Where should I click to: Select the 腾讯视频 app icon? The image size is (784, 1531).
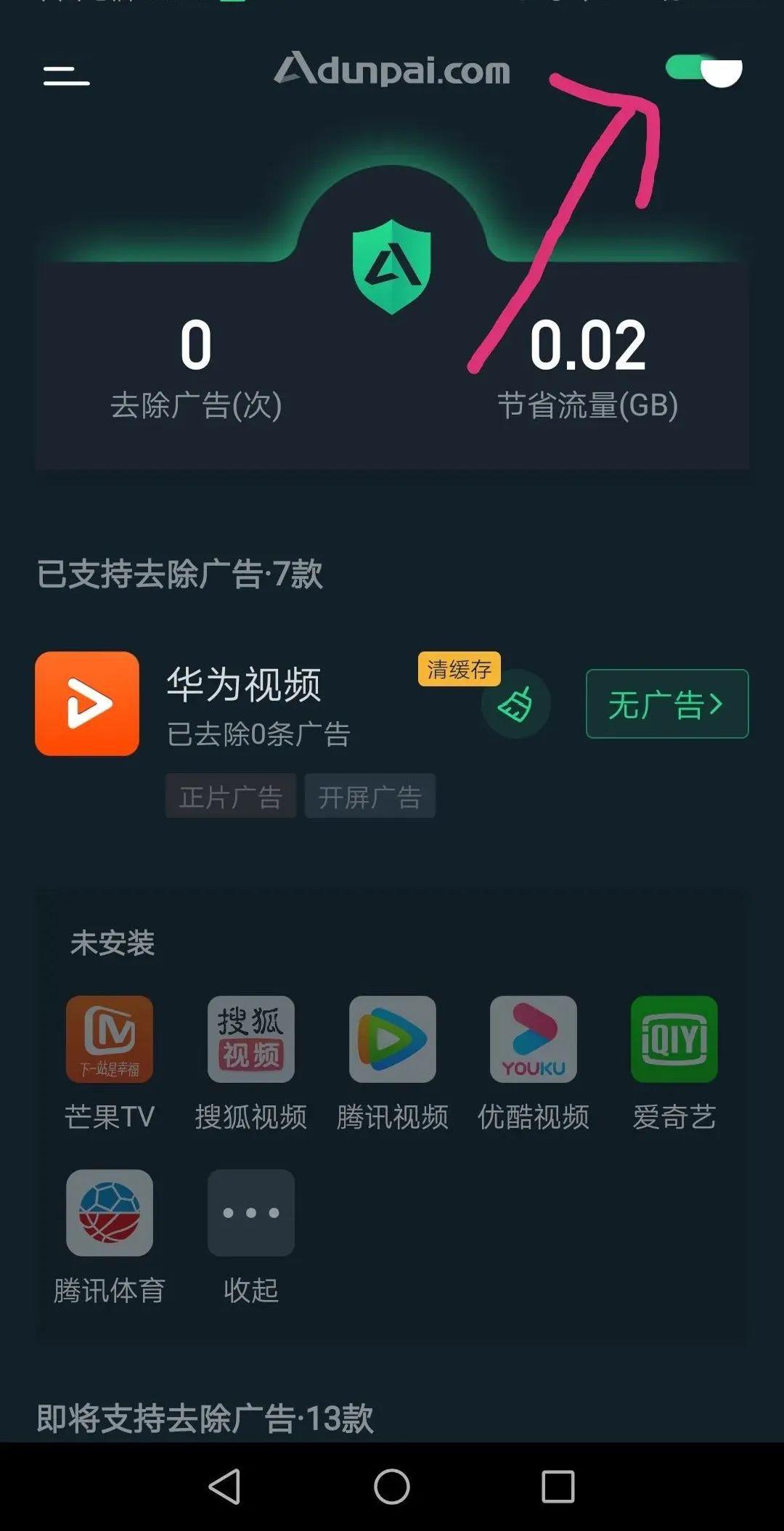(x=393, y=1039)
